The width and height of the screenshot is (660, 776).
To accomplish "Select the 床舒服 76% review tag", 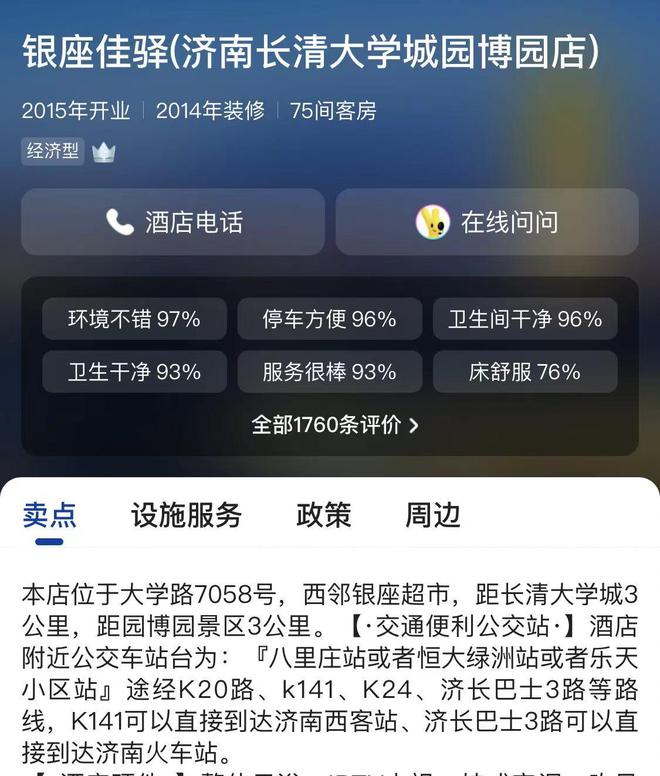I will (x=525, y=372).
